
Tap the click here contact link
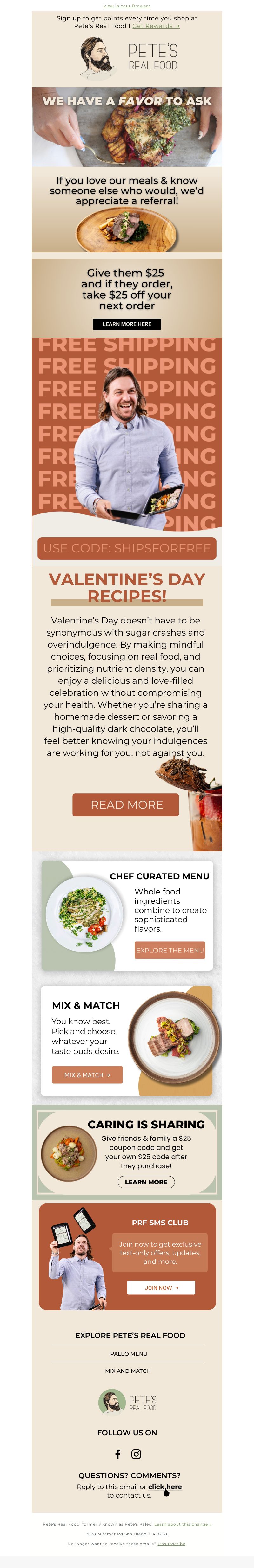coord(165,1487)
